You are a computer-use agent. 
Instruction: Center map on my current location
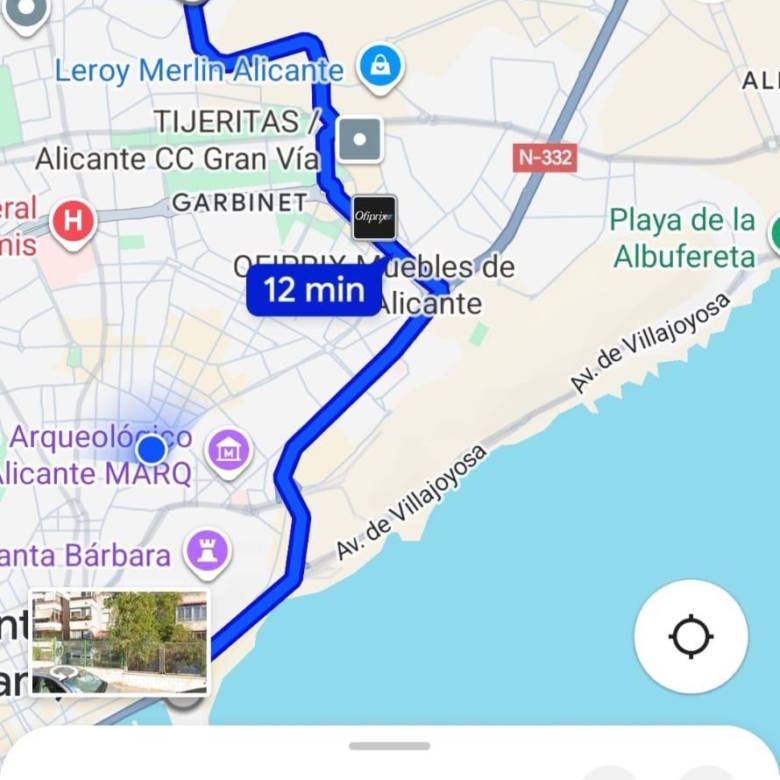coord(690,636)
